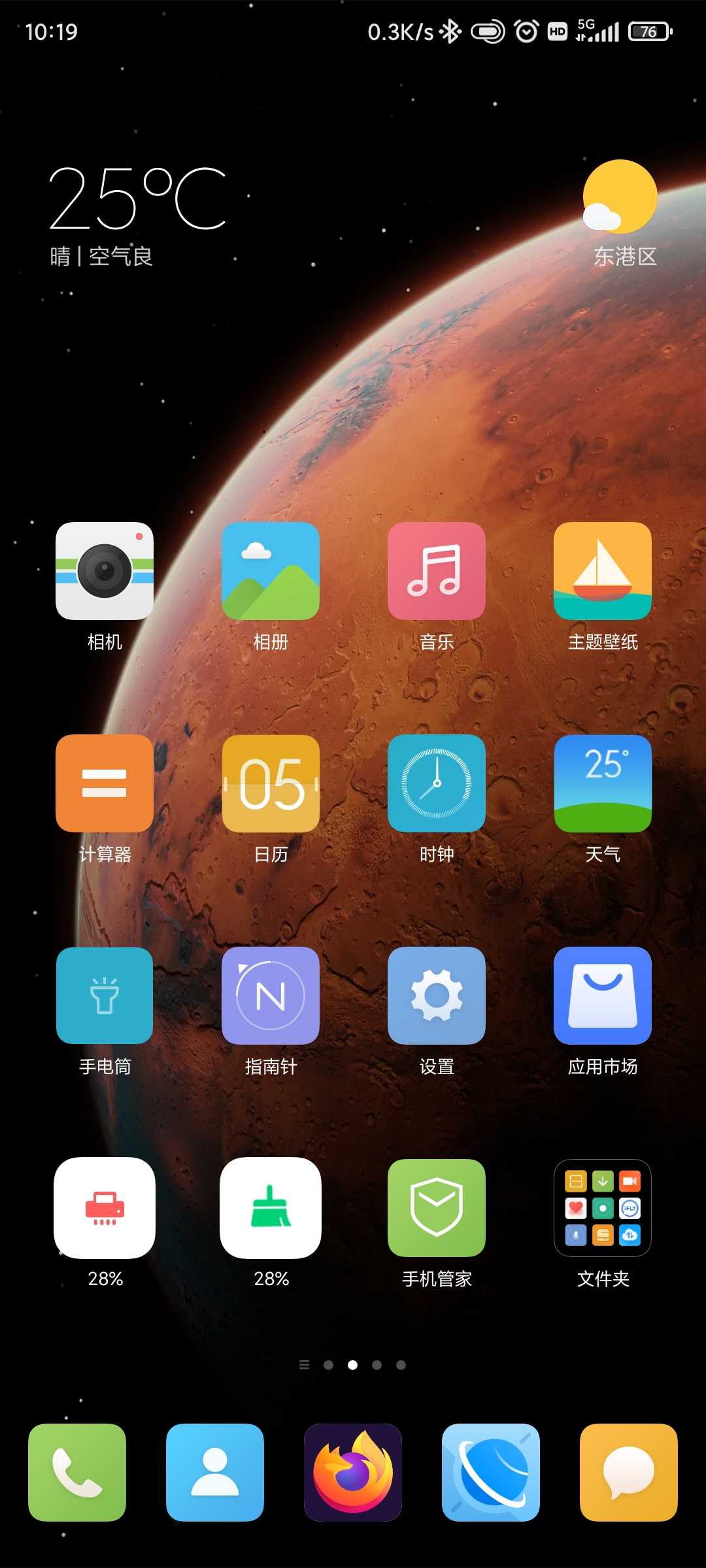This screenshot has width=706, height=1568.
Task: Open the 时钟 clock app
Action: 437,783
